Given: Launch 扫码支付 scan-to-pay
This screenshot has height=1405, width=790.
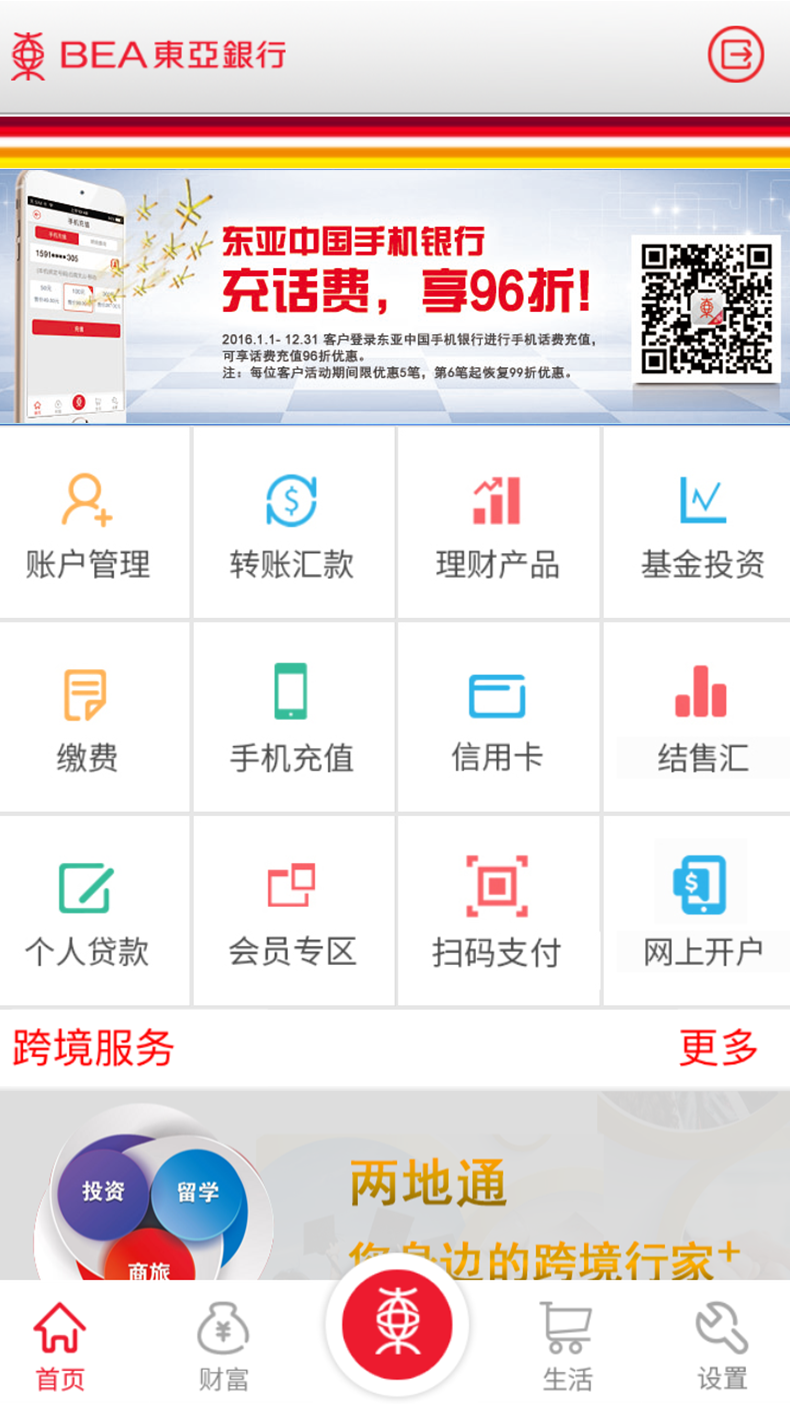Looking at the screenshot, I should (499, 911).
